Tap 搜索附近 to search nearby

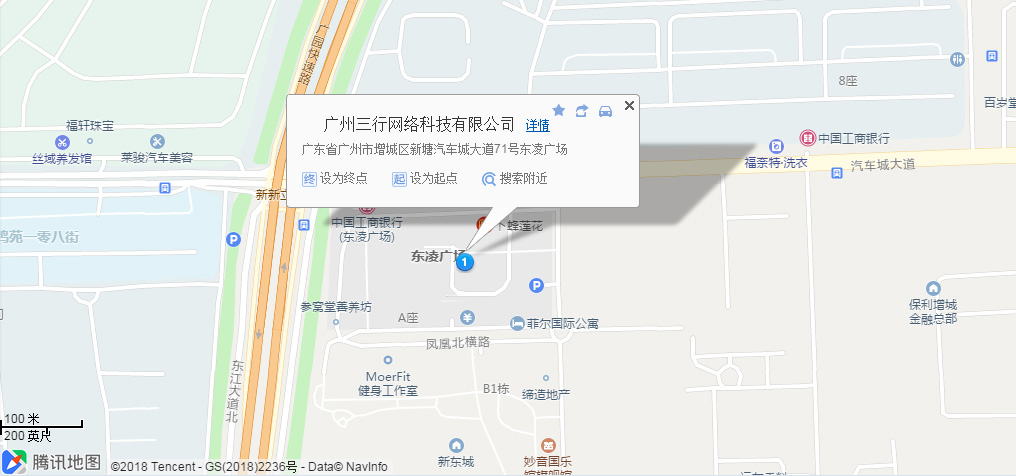tap(515, 178)
